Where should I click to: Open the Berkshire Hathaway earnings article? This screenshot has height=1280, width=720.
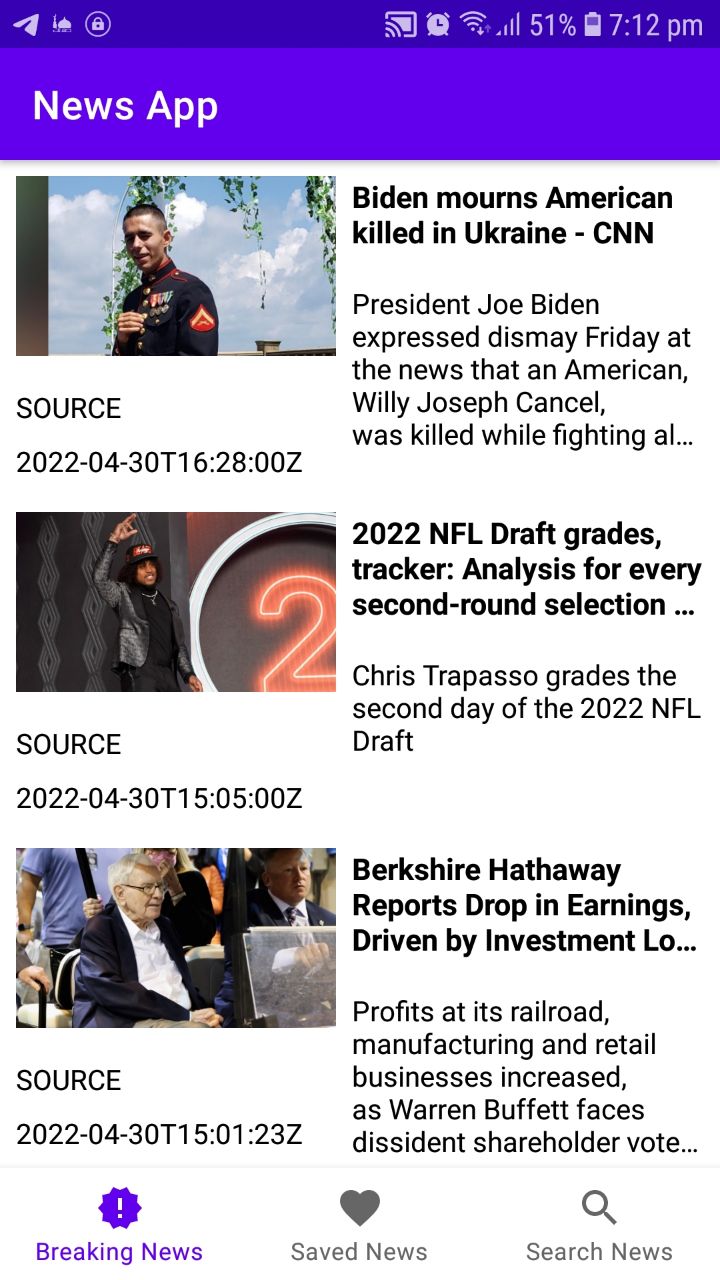pyautogui.click(x=523, y=905)
